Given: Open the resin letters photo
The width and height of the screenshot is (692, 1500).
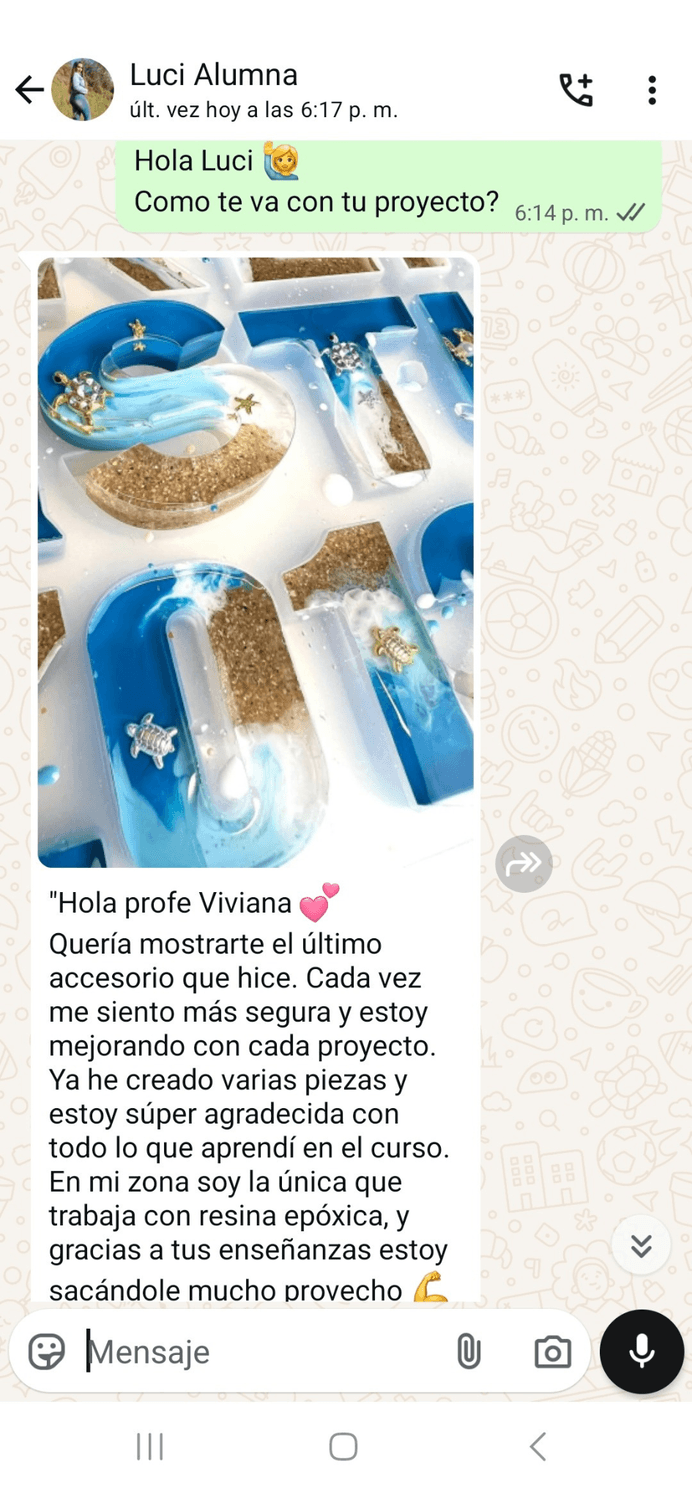Looking at the screenshot, I should (256, 562).
